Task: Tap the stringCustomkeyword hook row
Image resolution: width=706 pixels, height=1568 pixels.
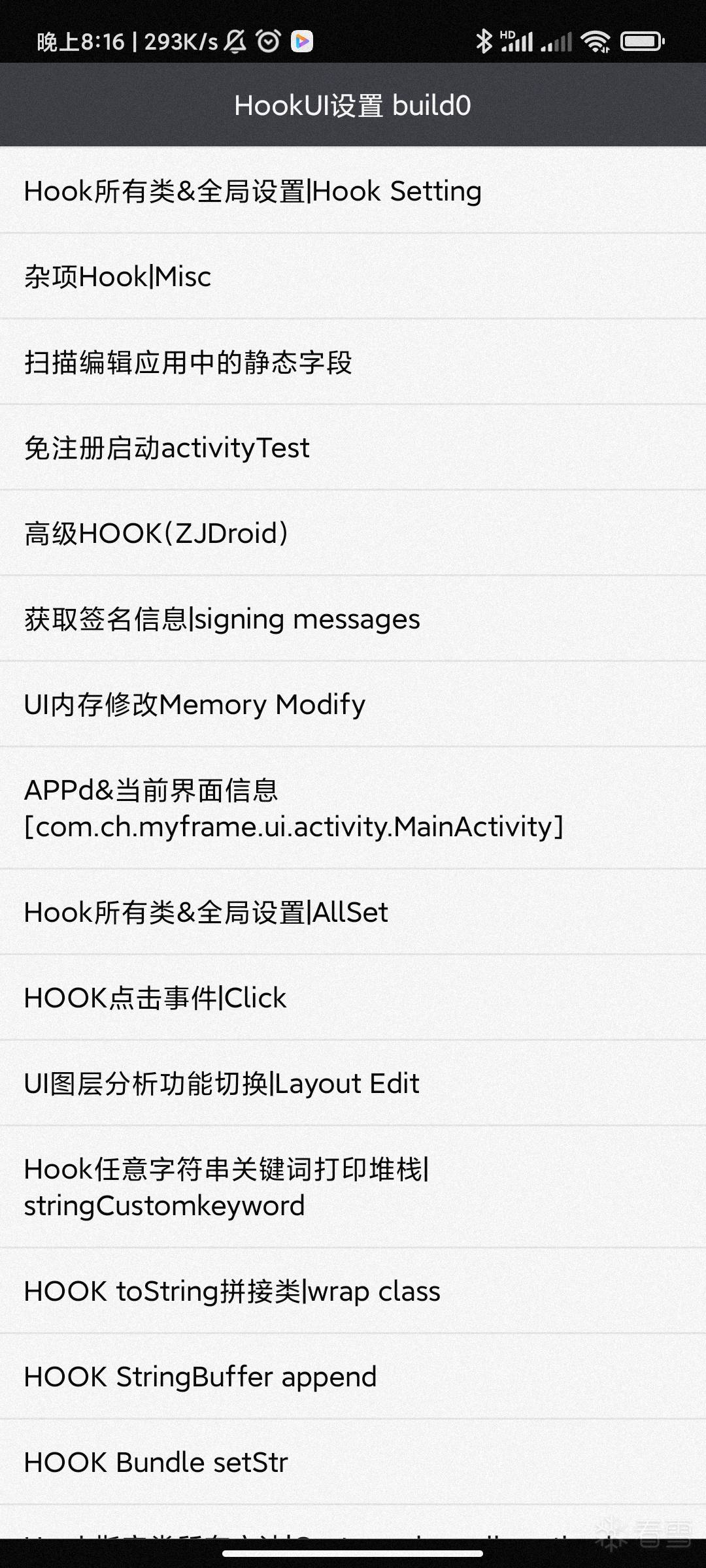Action: tap(226, 1187)
